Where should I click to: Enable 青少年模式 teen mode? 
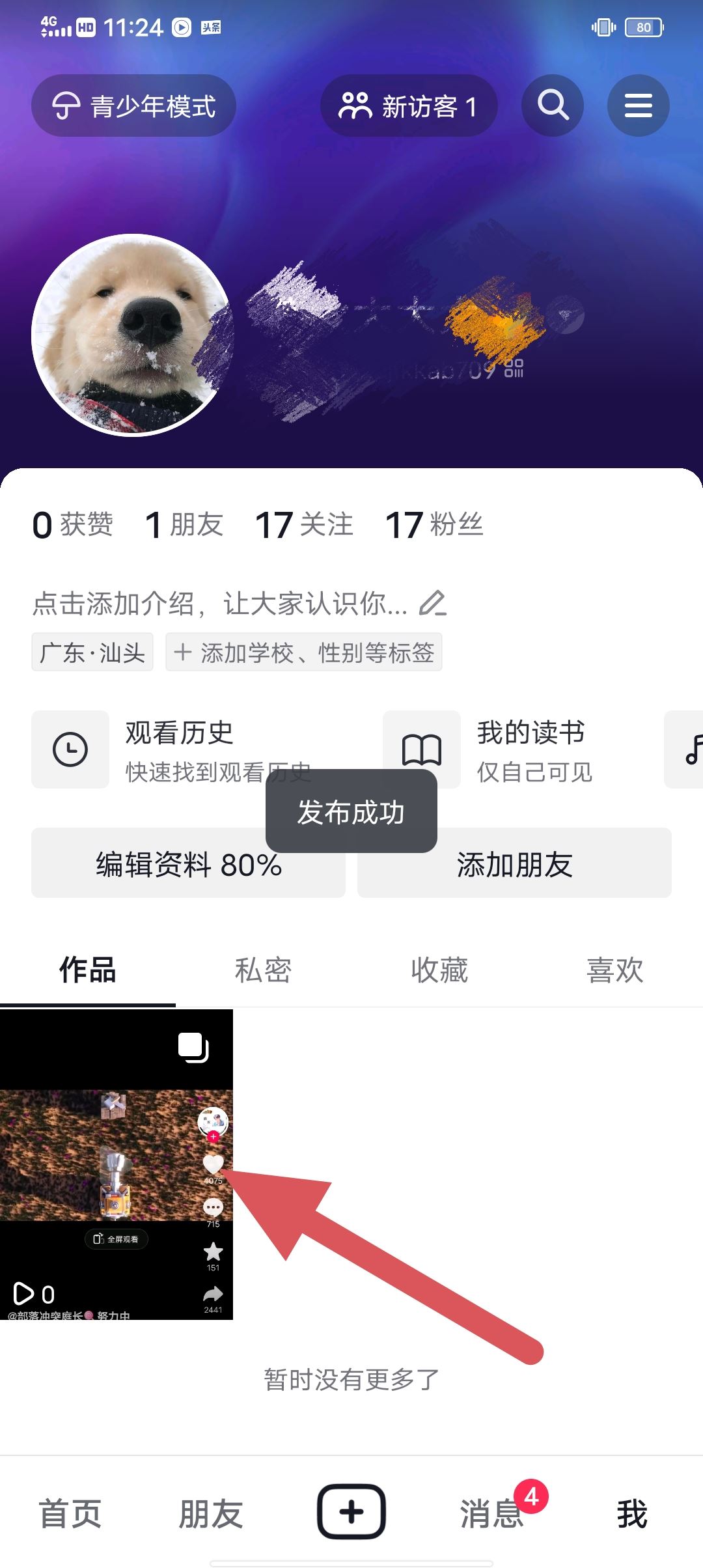(133, 105)
